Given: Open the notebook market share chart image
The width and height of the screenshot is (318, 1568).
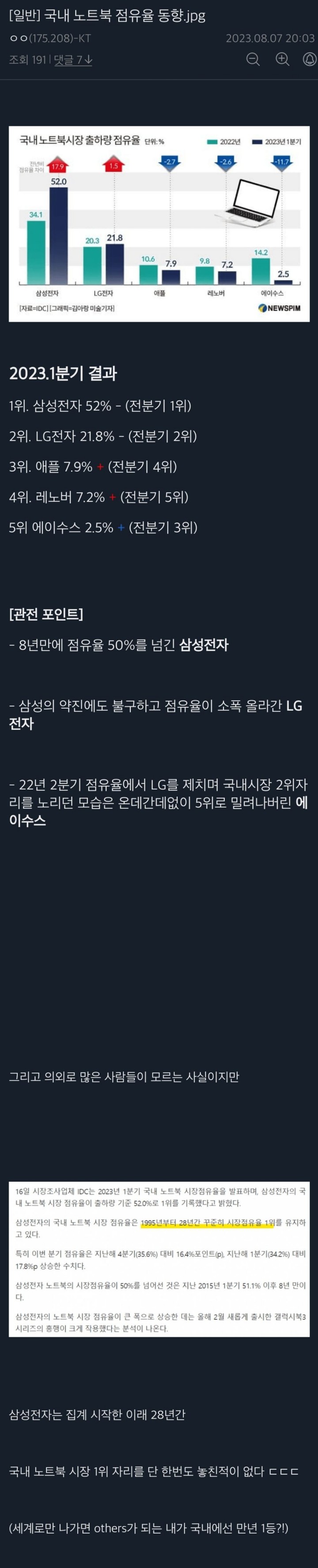Looking at the screenshot, I should [159, 223].
